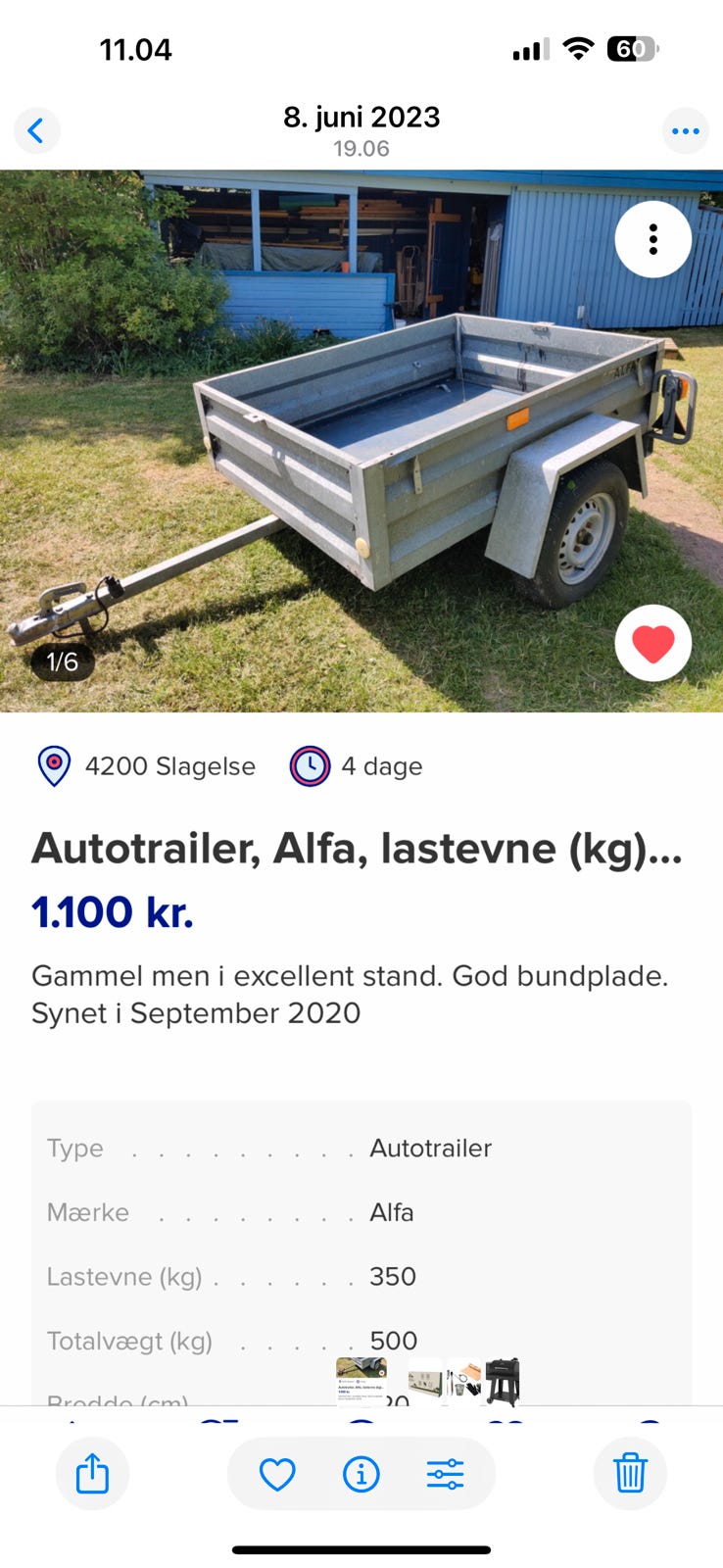Image resolution: width=723 pixels, height=1568 pixels.
Task: Tap the back chevron to previous screen
Action: (x=36, y=130)
